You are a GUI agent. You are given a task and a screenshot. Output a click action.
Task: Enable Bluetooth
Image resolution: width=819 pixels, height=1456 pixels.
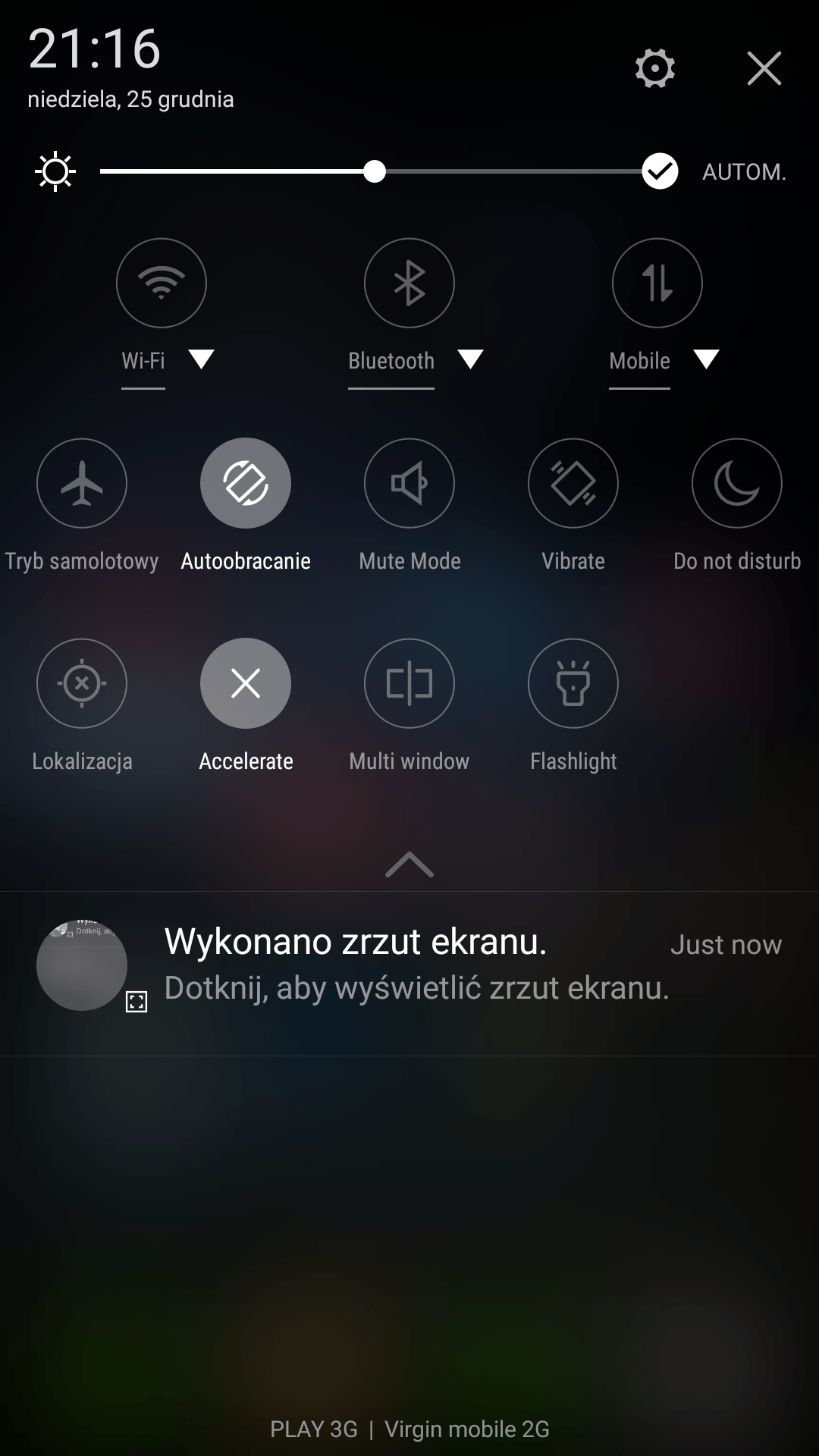click(409, 283)
